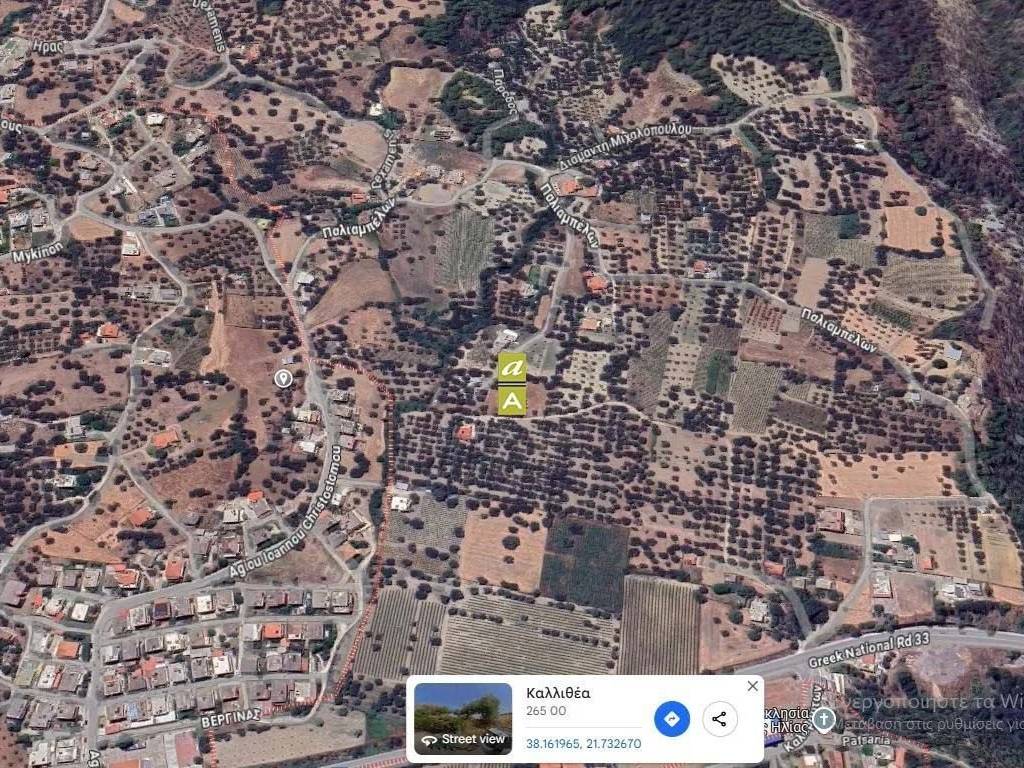Get directions to Καλλιθέα
1024x768 pixels.
pyautogui.click(x=672, y=719)
